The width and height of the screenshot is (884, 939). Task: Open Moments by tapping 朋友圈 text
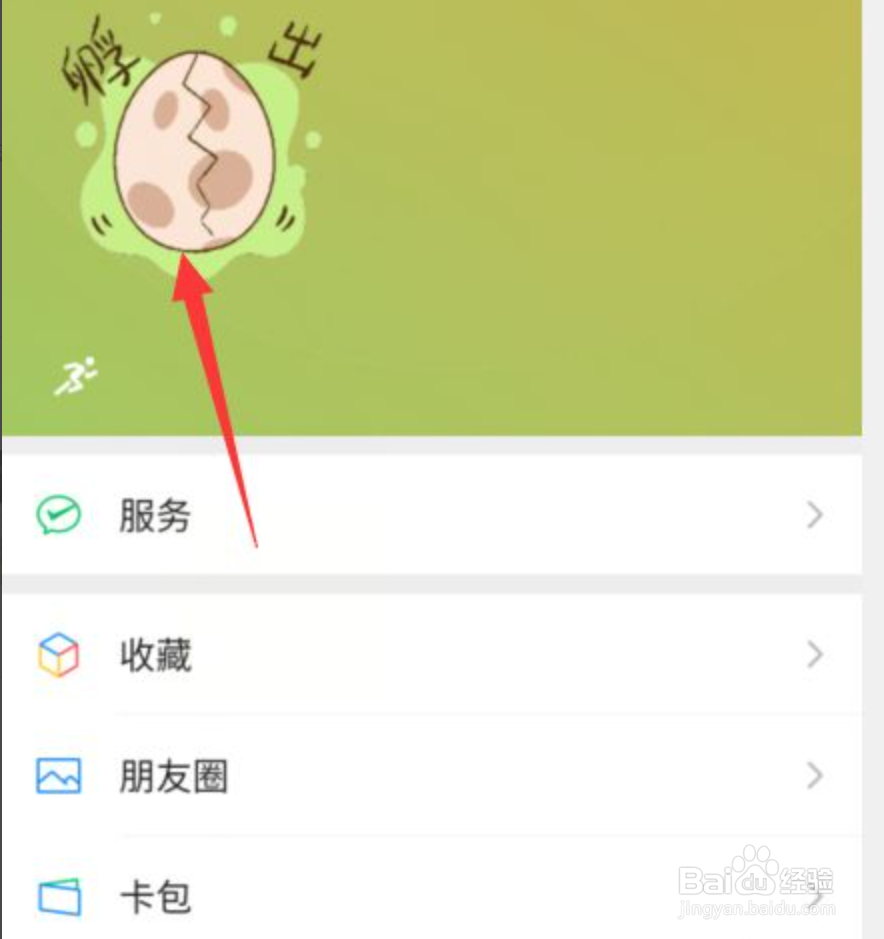(x=174, y=777)
